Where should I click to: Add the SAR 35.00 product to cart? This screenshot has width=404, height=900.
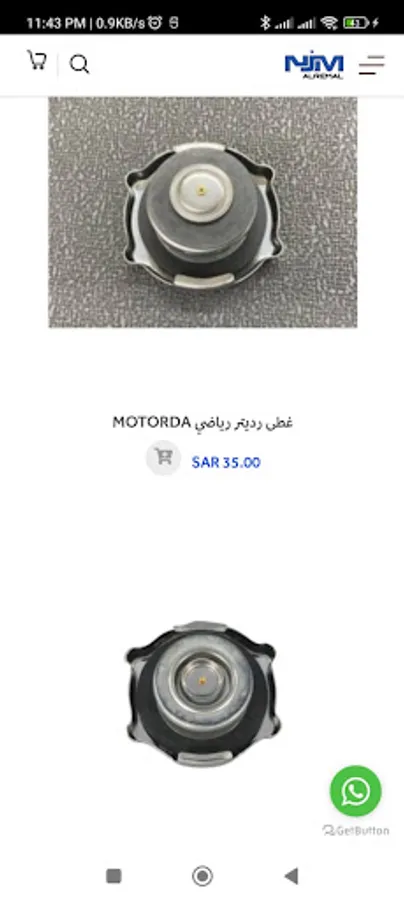point(164,457)
